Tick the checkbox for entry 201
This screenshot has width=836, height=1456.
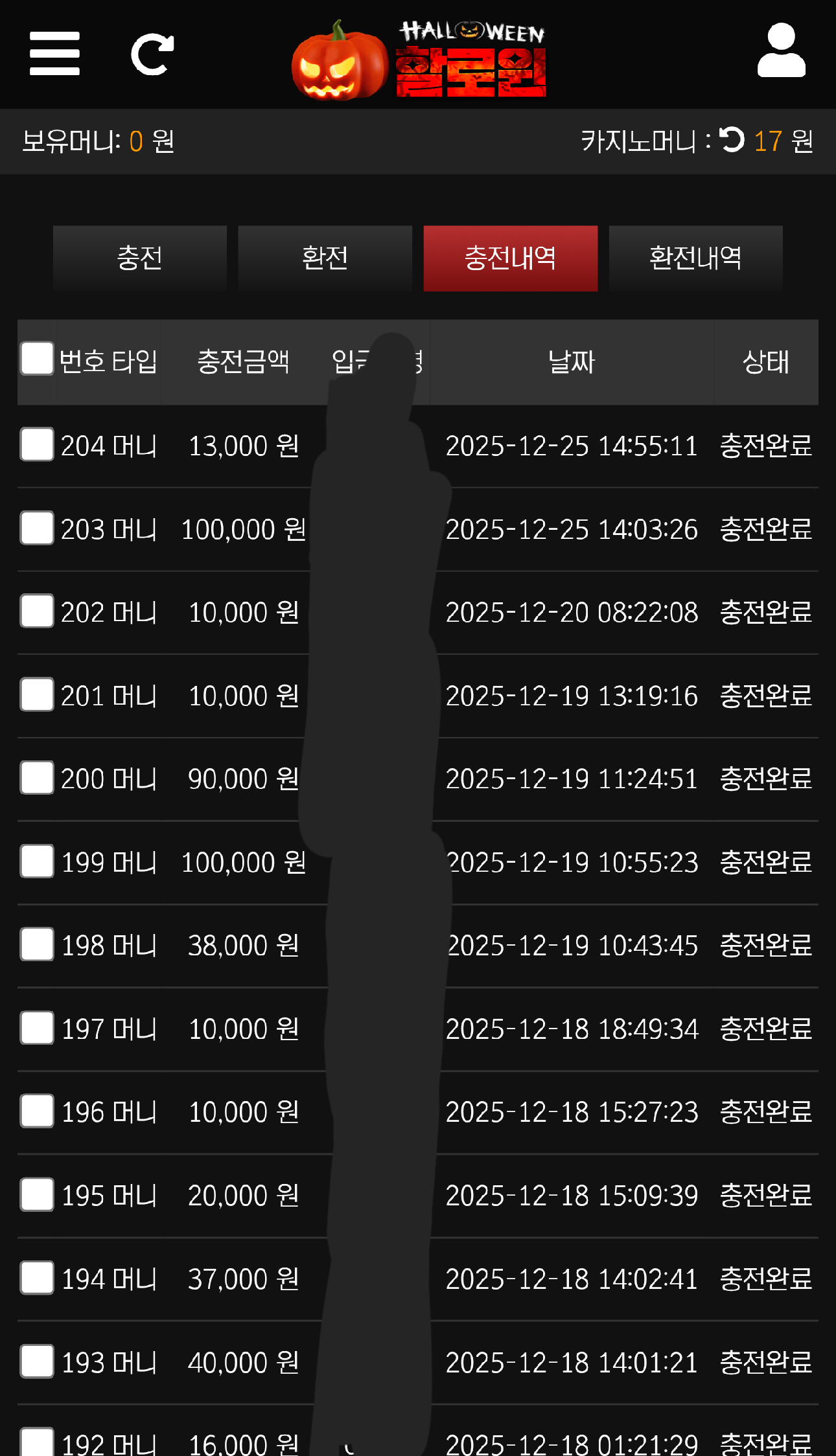(x=37, y=694)
